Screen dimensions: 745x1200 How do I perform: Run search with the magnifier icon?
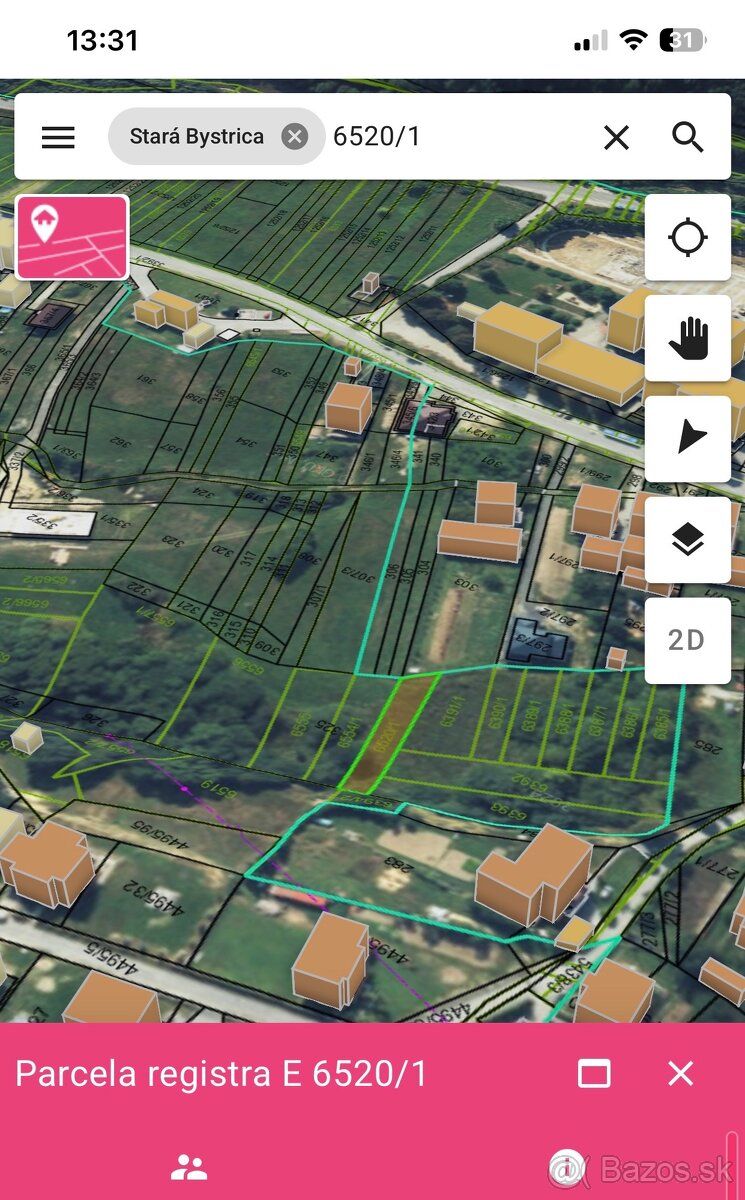click(688, 137)
